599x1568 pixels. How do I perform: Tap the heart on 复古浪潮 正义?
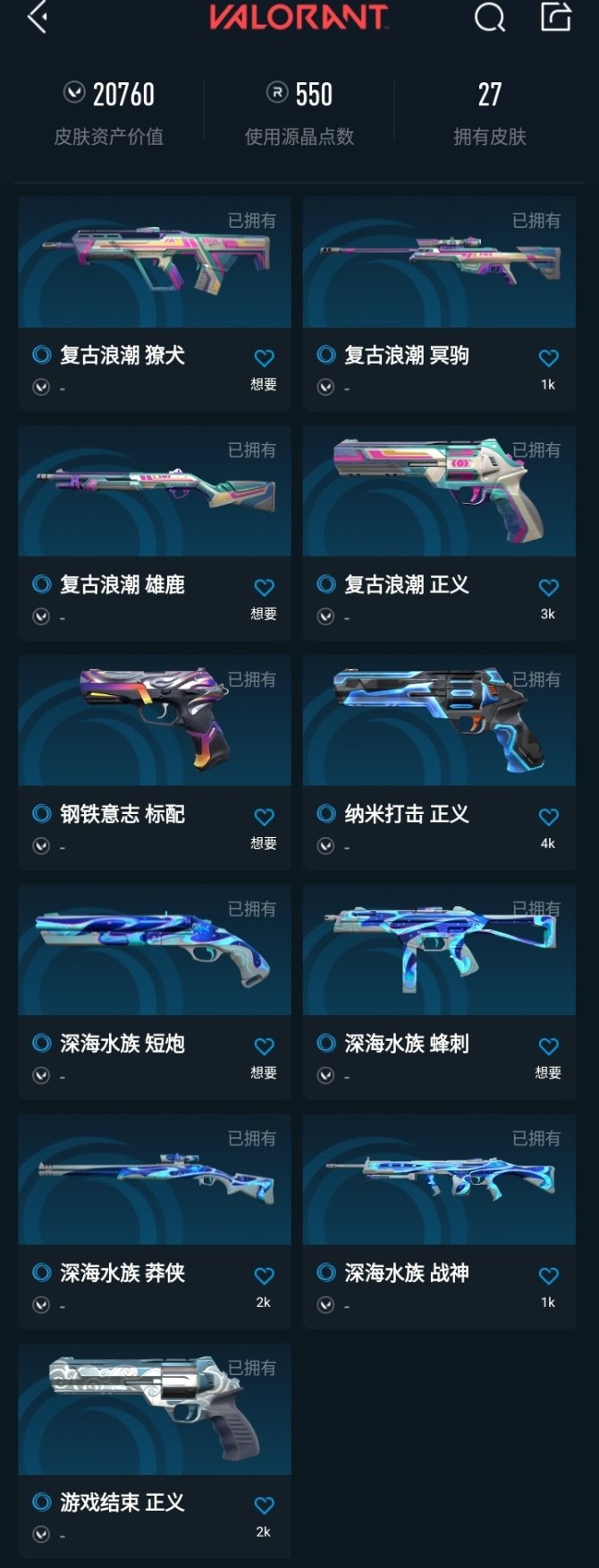[548, 588]
